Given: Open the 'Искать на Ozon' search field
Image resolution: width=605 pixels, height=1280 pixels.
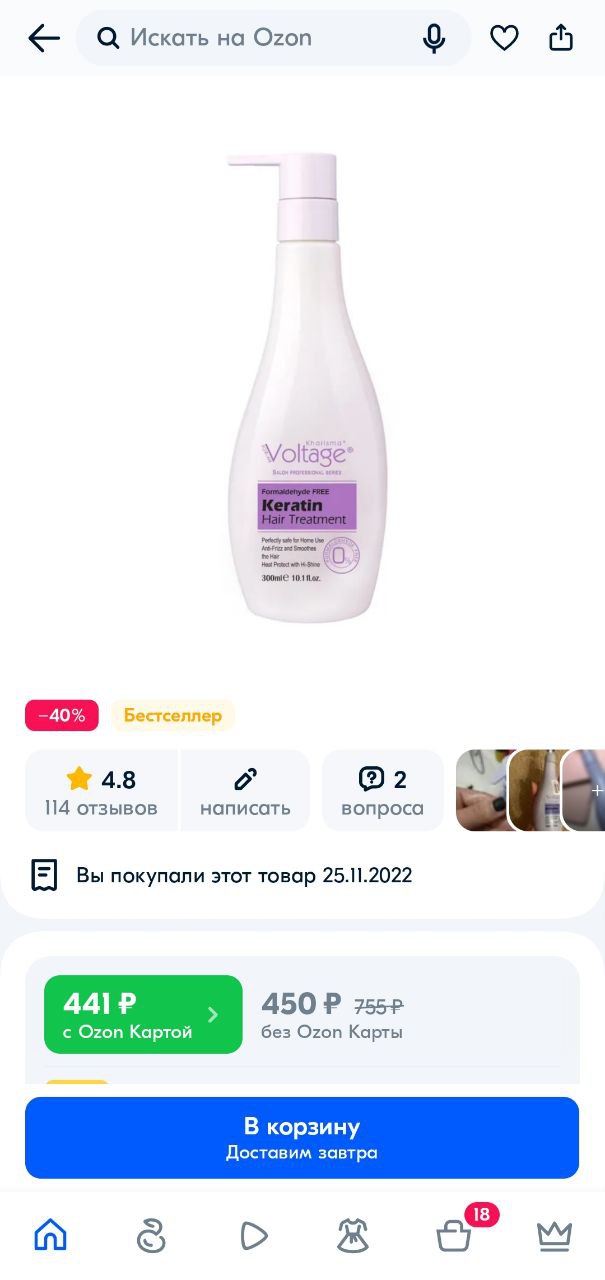Looking at the screenshot, I should pyautogui.click(x=273, y=38).
